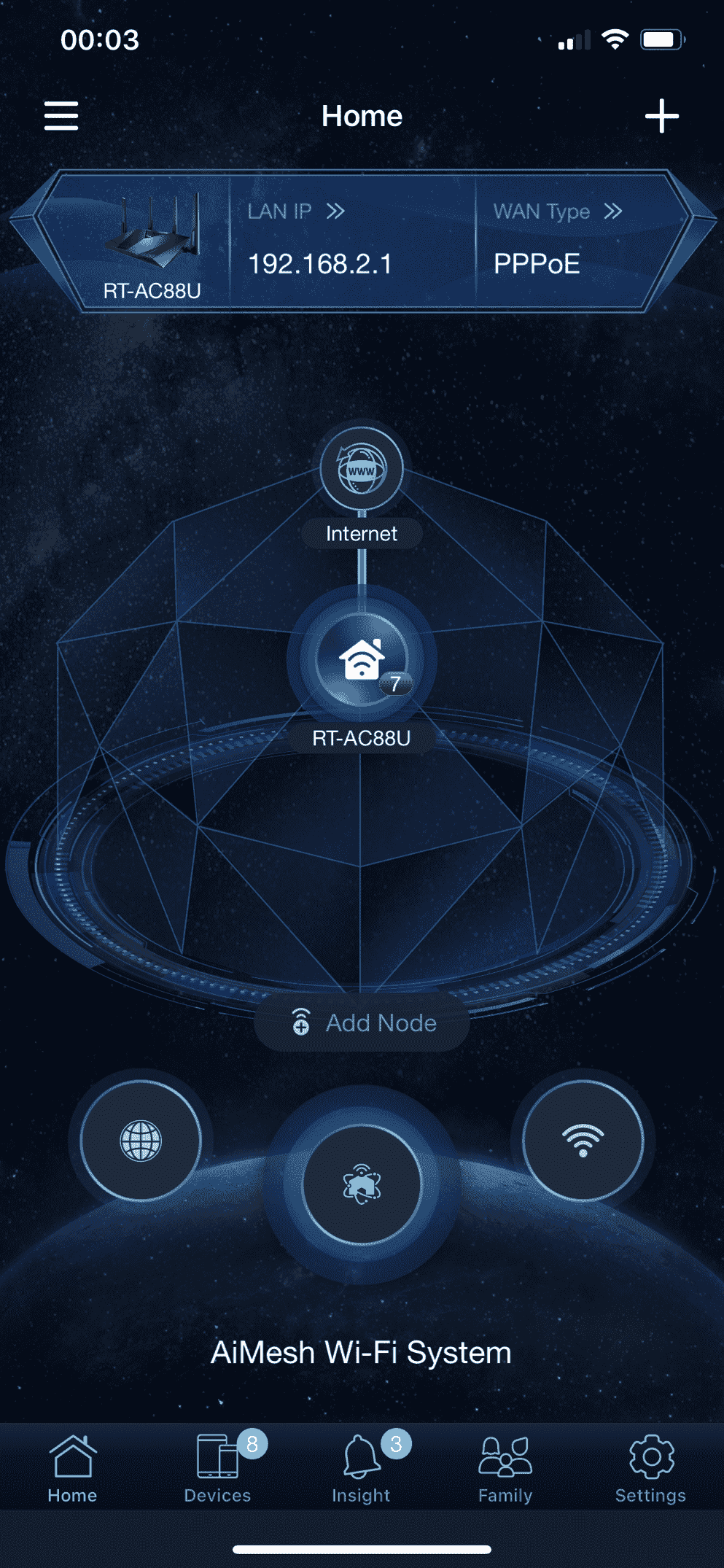Tap the plus icon to add a router

[x=661, y=116]
